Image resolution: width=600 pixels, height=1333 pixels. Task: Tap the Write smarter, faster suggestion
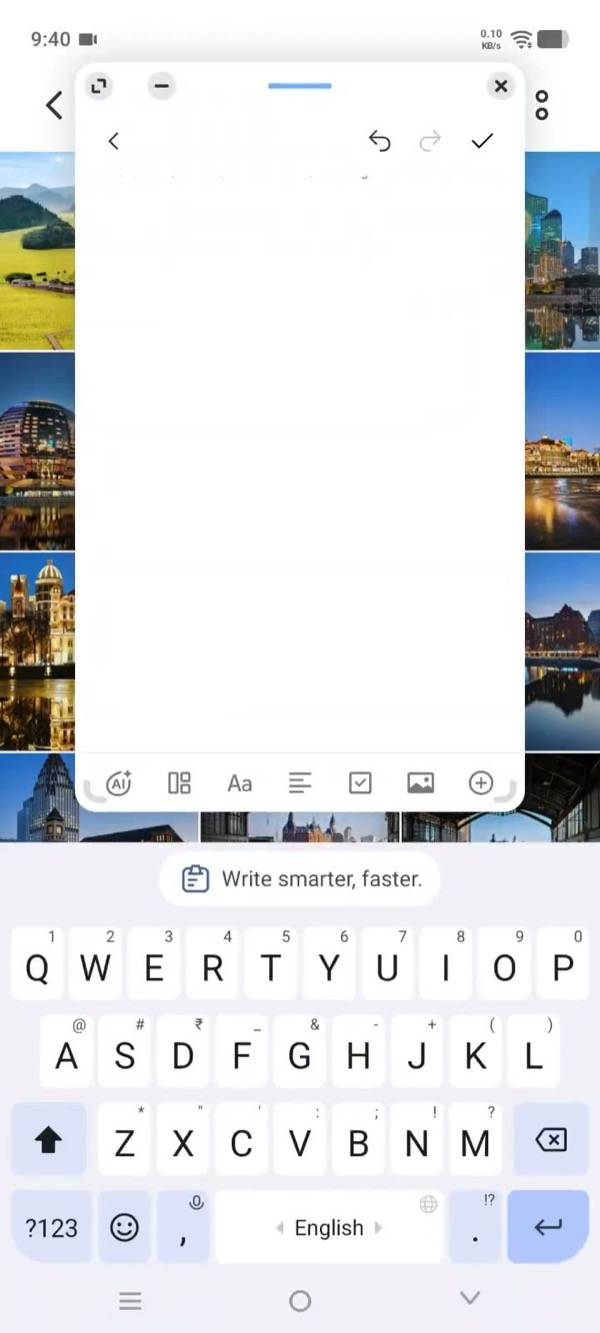[300, 879]
